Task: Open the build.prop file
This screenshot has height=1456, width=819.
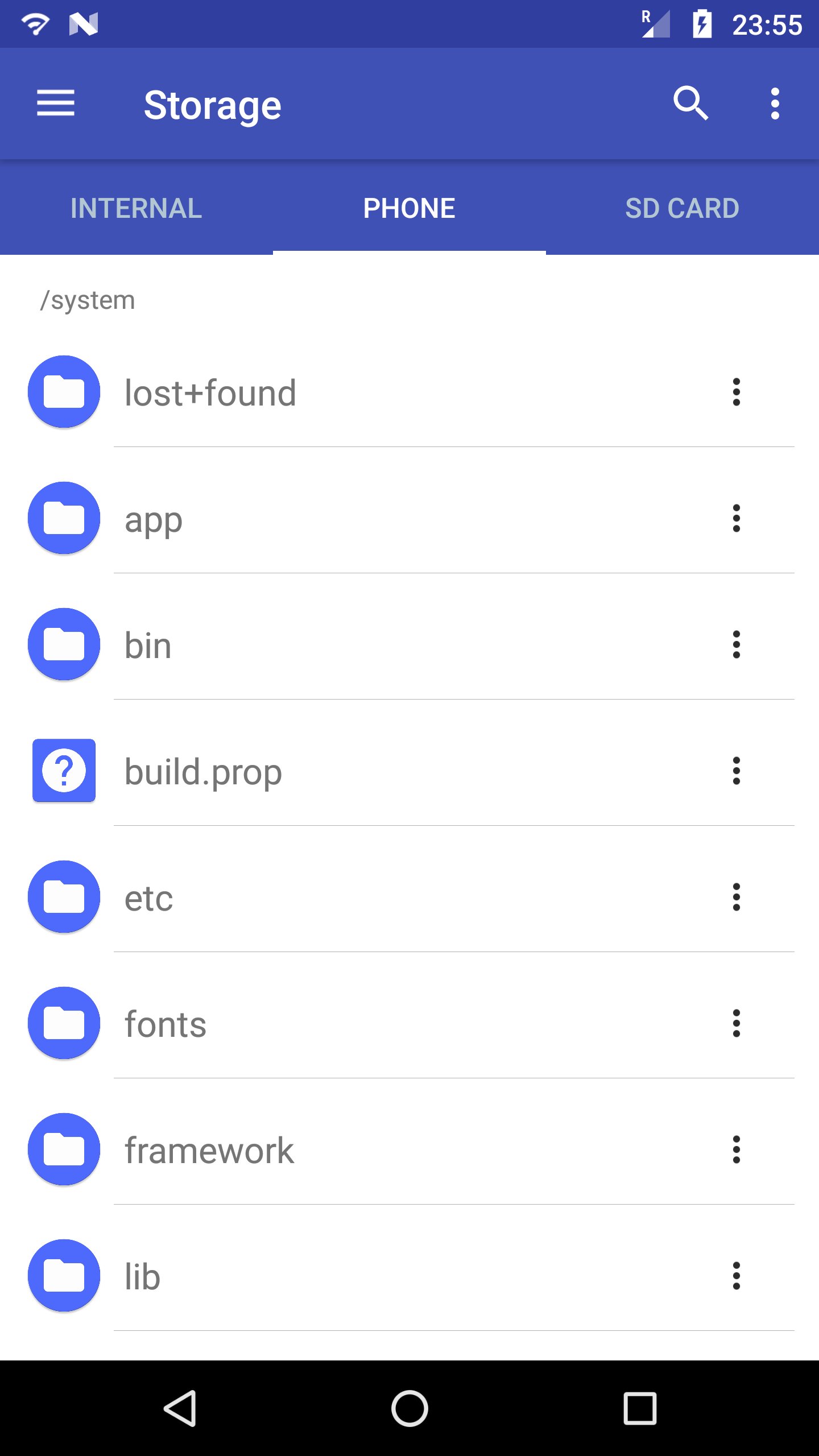Action: 203,771
